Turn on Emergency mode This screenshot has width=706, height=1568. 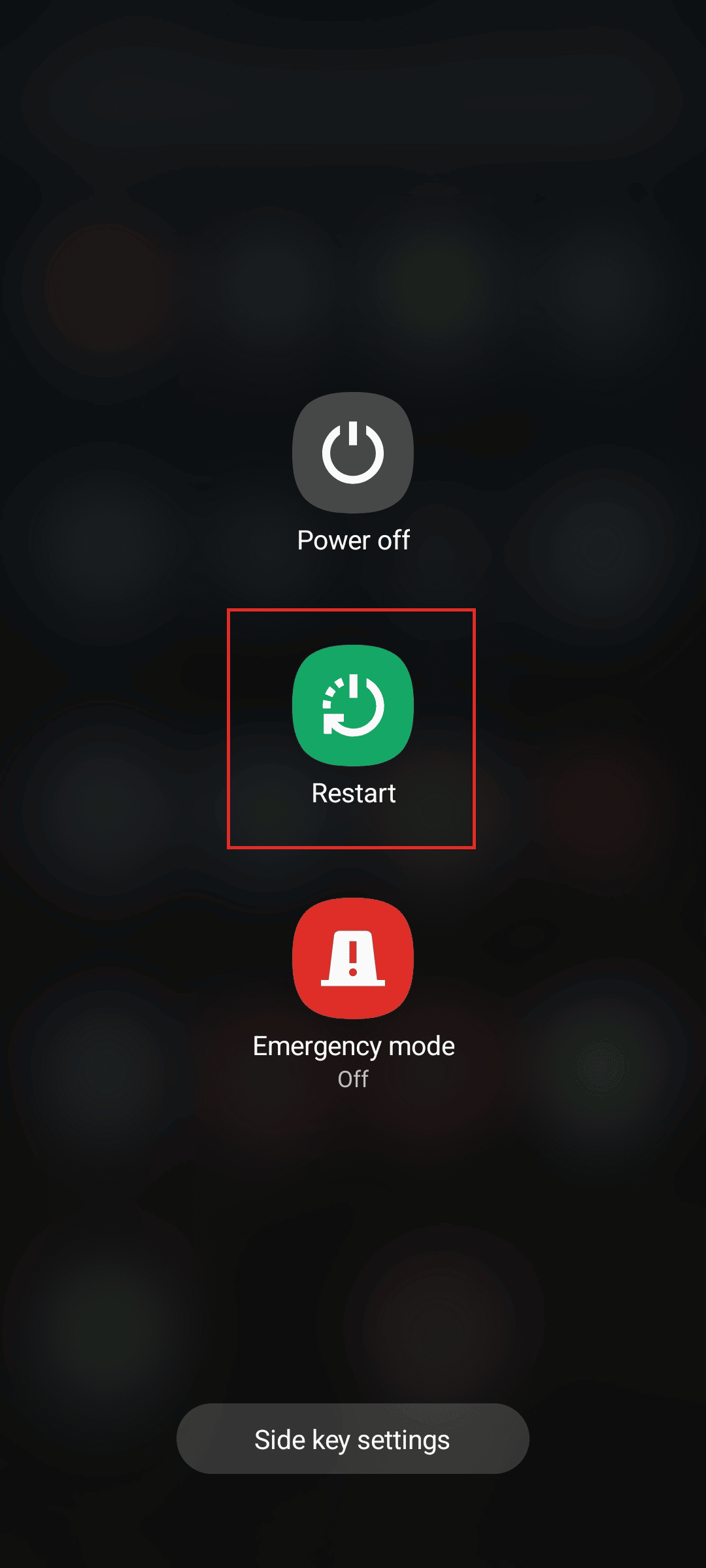[x=353, y=958]
